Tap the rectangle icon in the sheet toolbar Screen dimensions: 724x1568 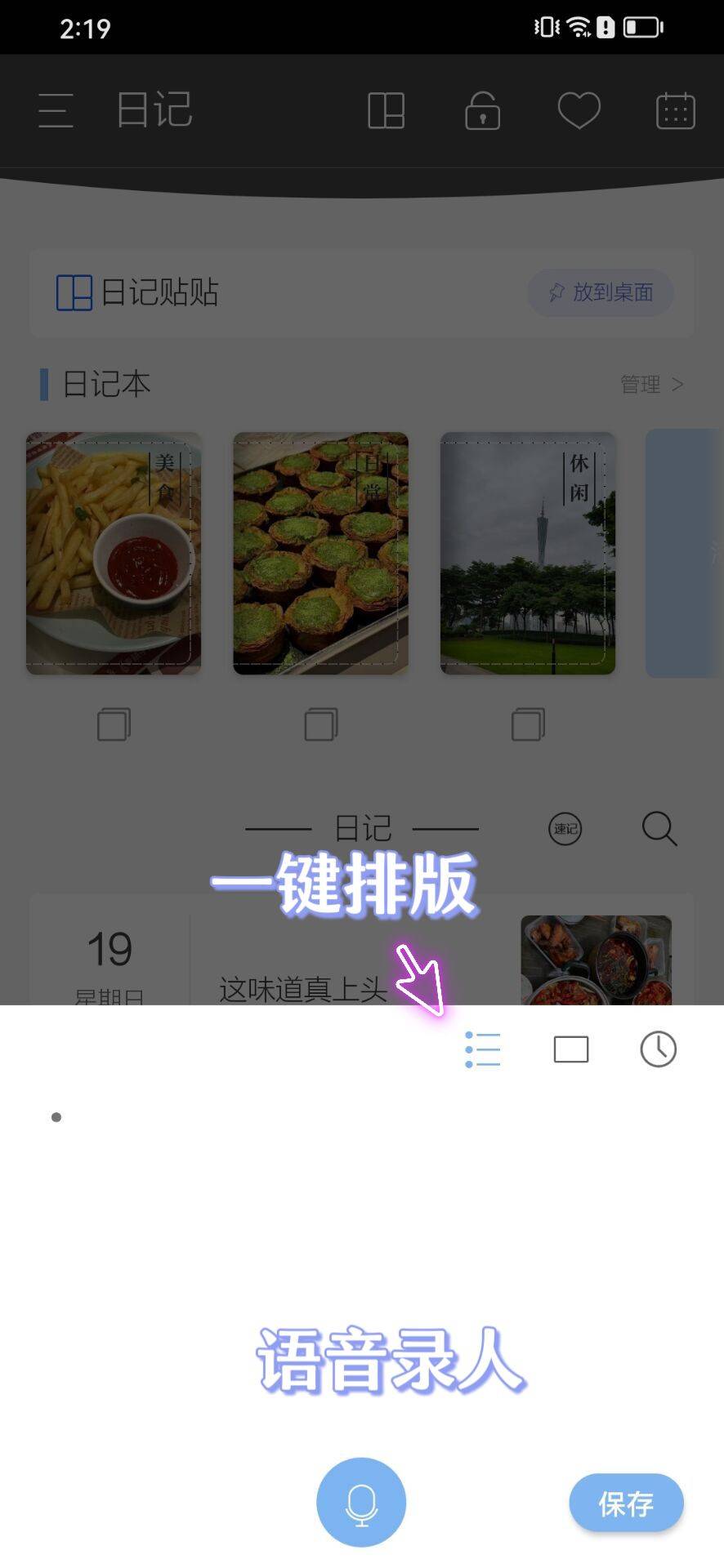coord(570,1049)
